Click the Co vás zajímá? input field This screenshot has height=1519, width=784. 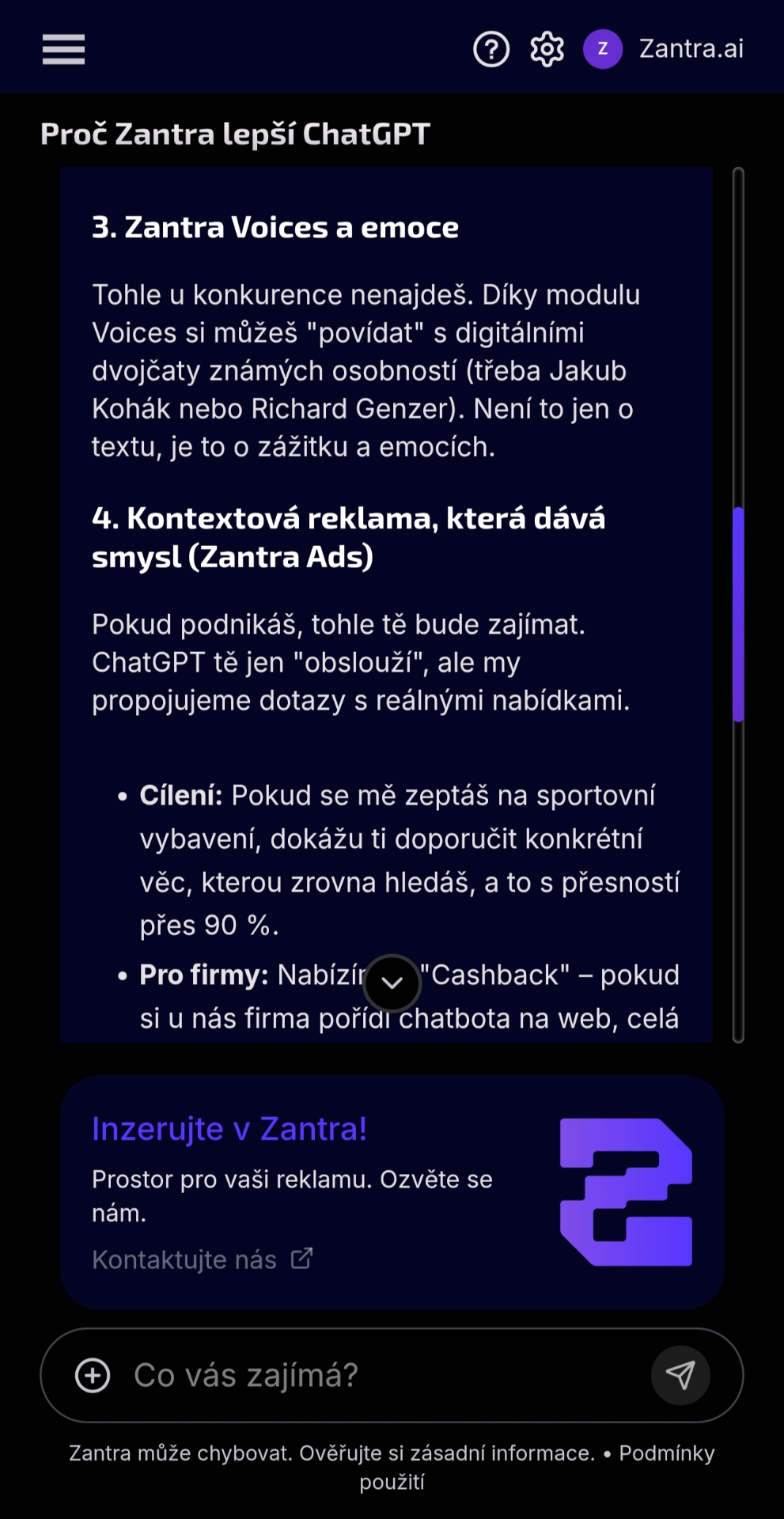click(x=316, y=1375)
